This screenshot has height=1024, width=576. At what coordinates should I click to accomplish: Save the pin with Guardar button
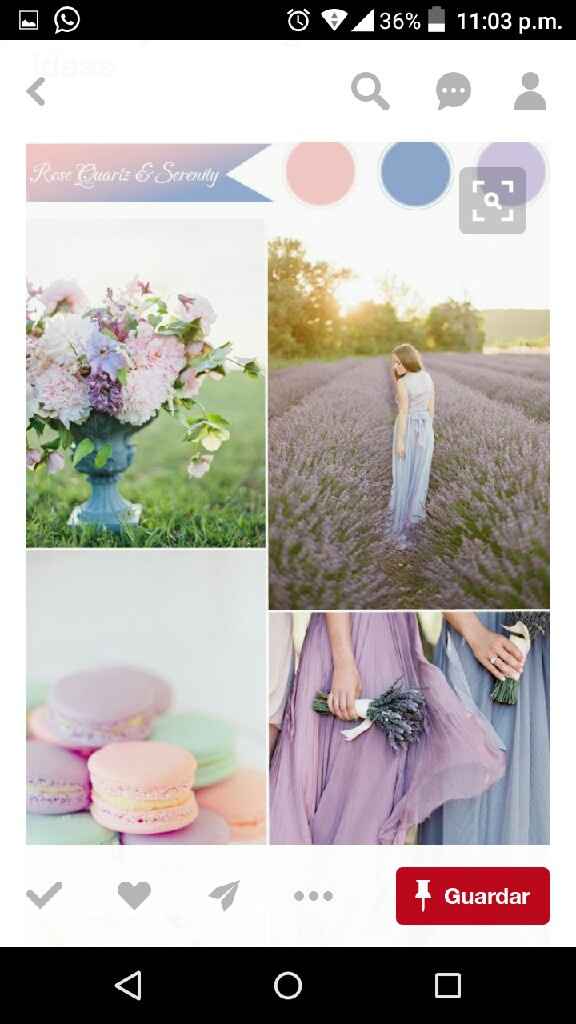coord(473,896)
